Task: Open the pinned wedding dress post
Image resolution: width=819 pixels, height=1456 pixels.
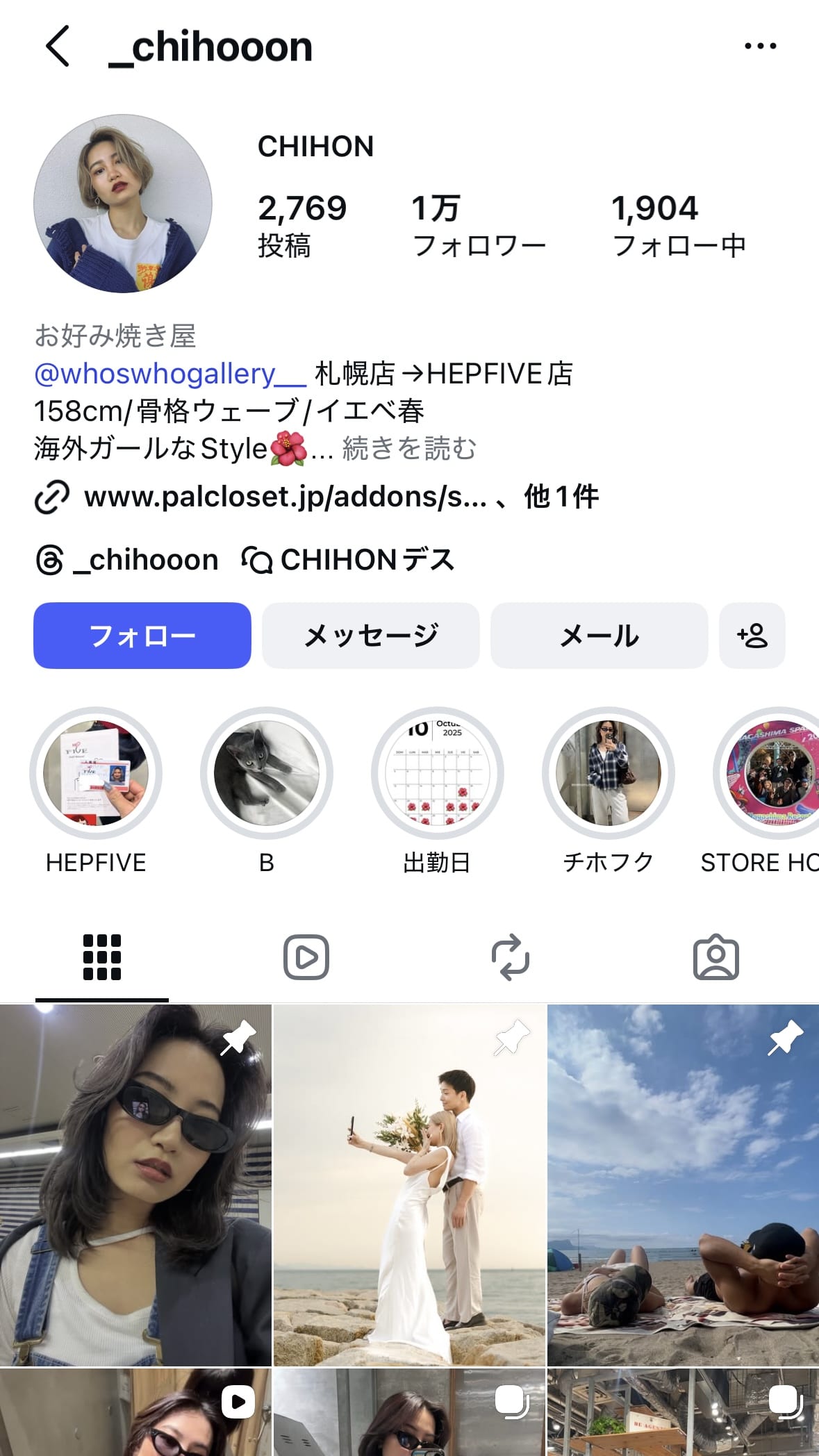Action: click(x=410, y=1184)
